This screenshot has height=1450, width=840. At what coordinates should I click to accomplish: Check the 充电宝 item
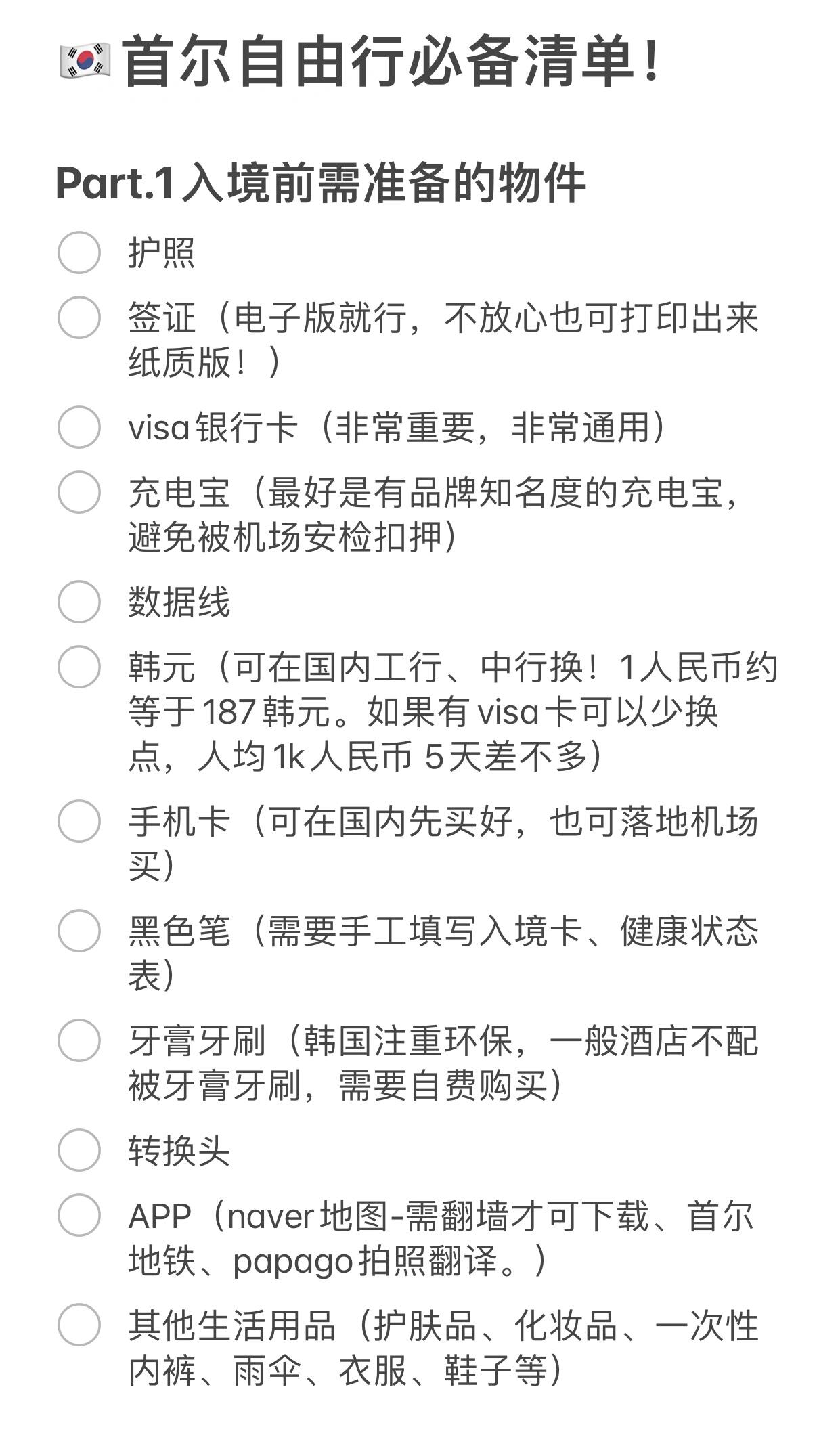pyautogui.click(x=79, y=492)
